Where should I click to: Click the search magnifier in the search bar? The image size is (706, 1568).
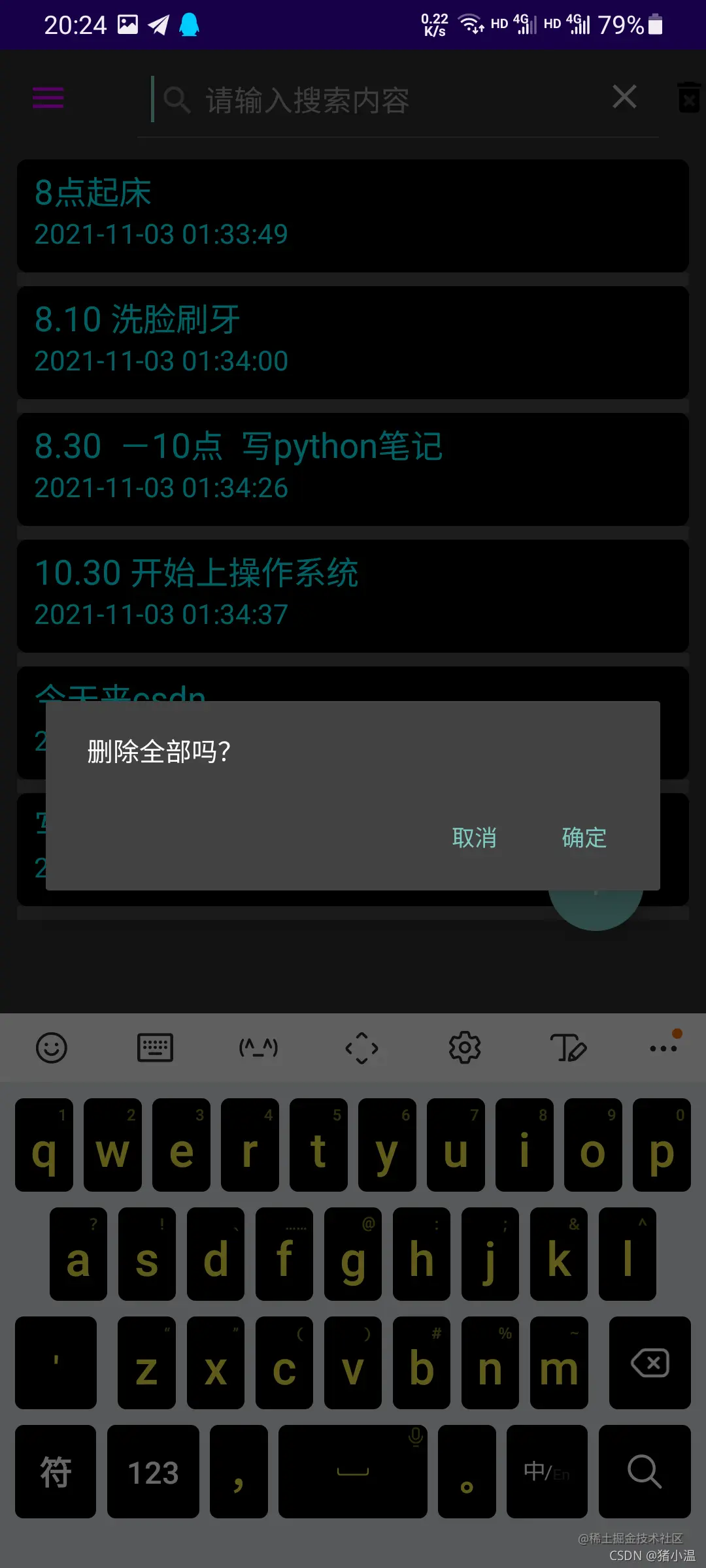coord(176,100)
